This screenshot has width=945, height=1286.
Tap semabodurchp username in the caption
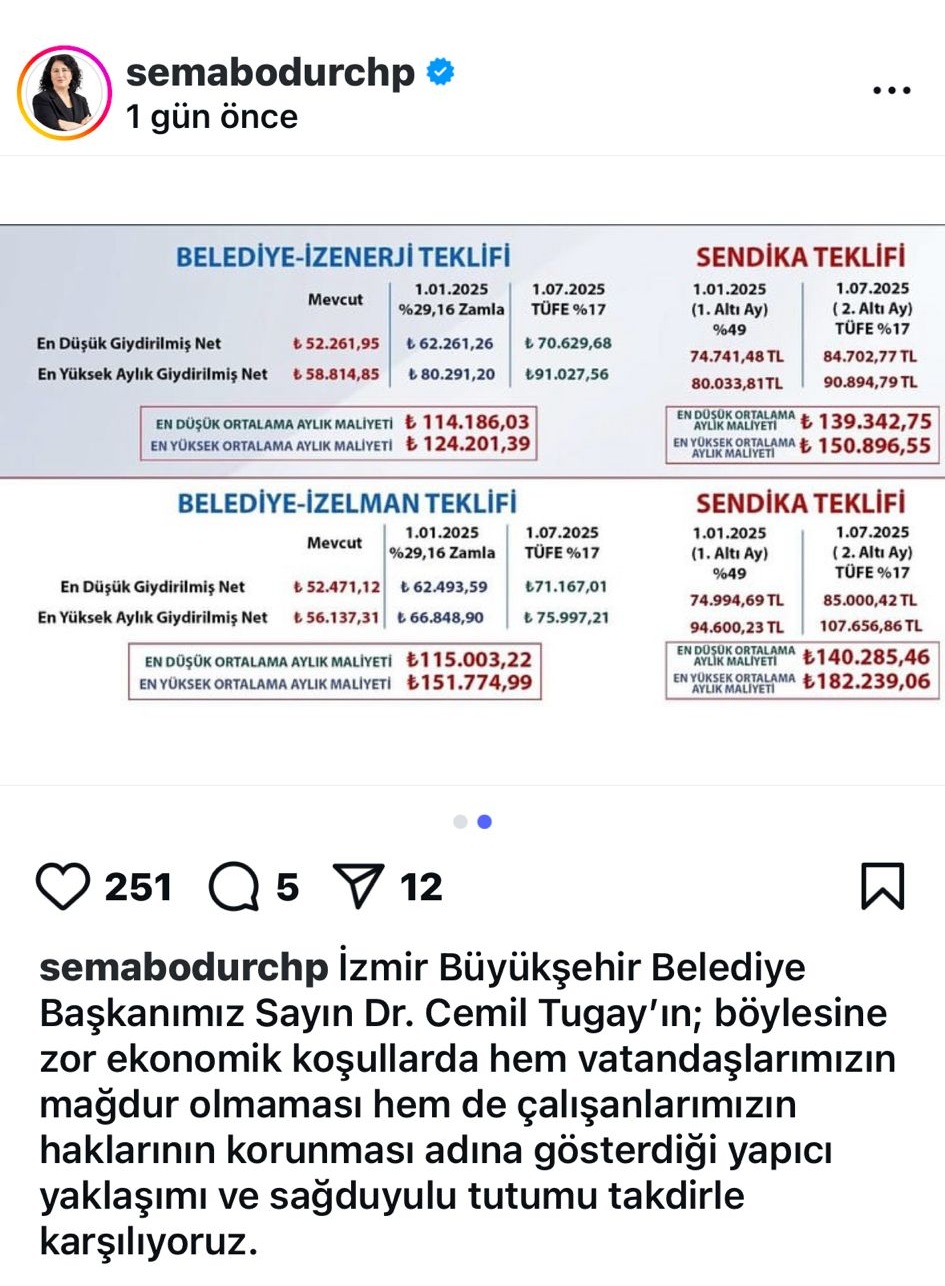click(x=183, y=968)
